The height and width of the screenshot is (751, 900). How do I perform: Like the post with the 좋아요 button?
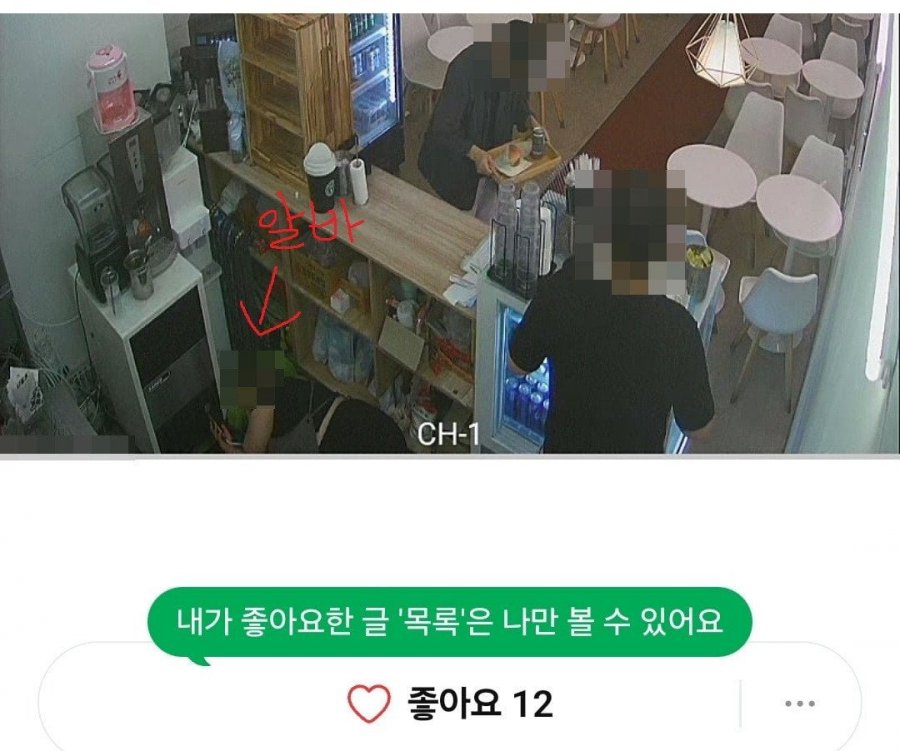450,704
